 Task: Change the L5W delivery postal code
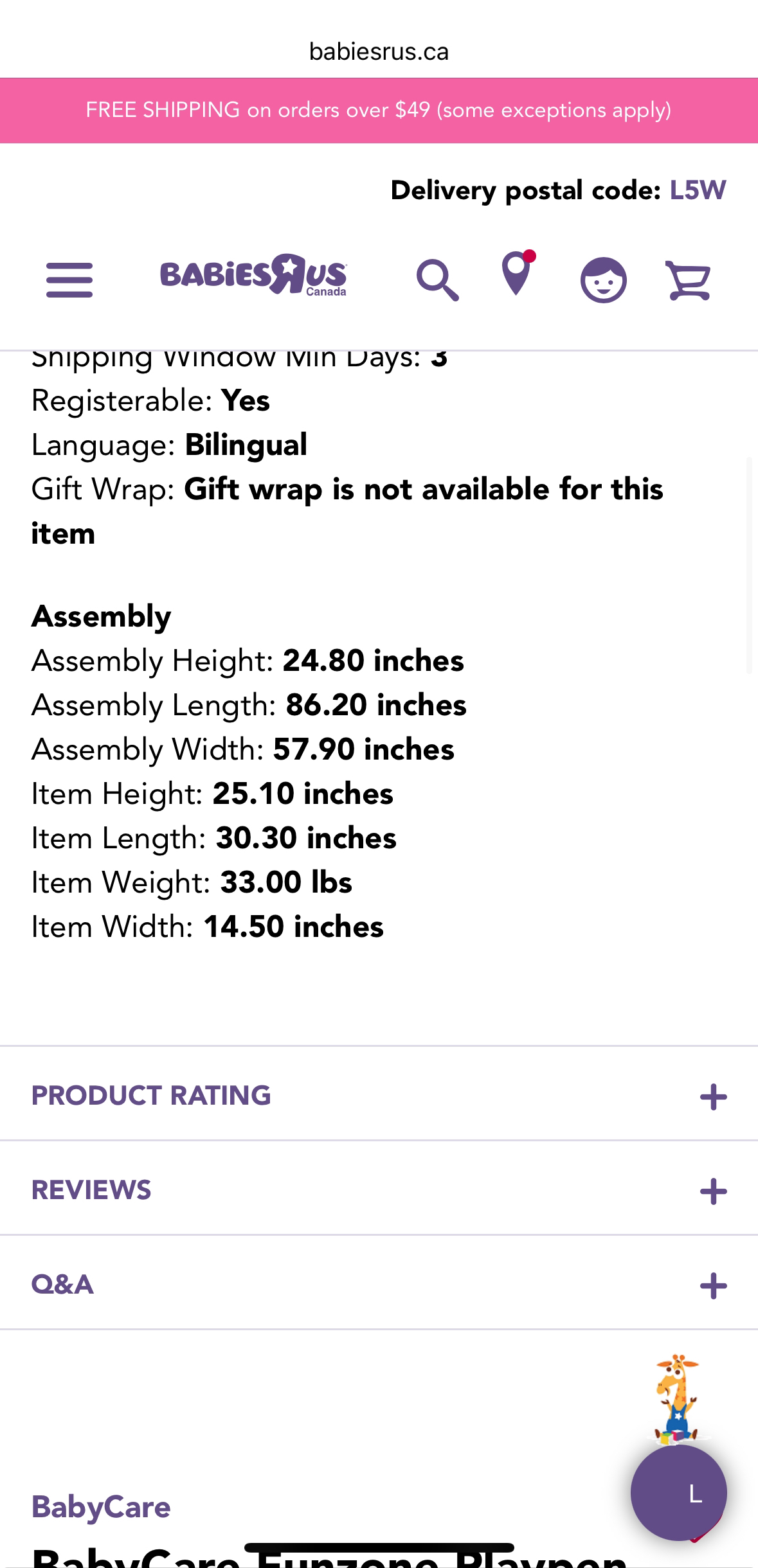(698, 190)
